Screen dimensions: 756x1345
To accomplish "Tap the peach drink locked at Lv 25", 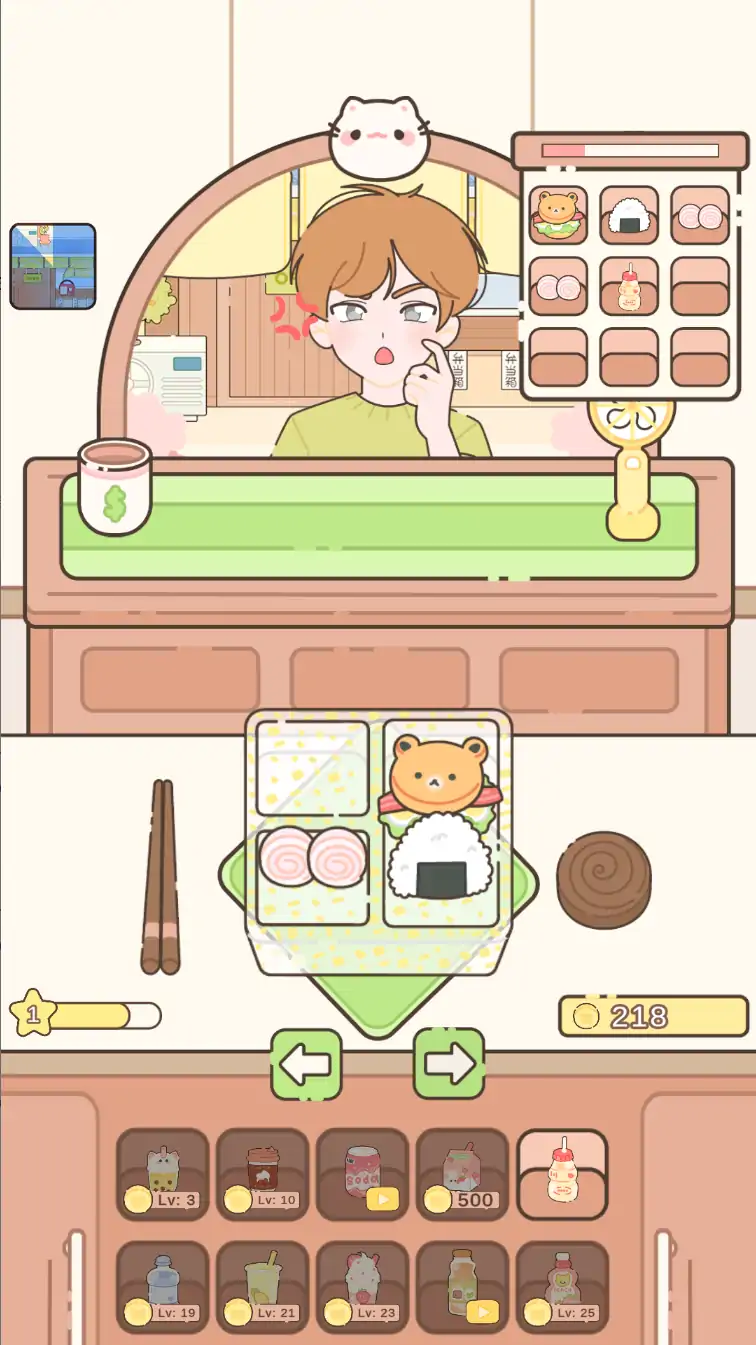I will [x=562, y=1287].
